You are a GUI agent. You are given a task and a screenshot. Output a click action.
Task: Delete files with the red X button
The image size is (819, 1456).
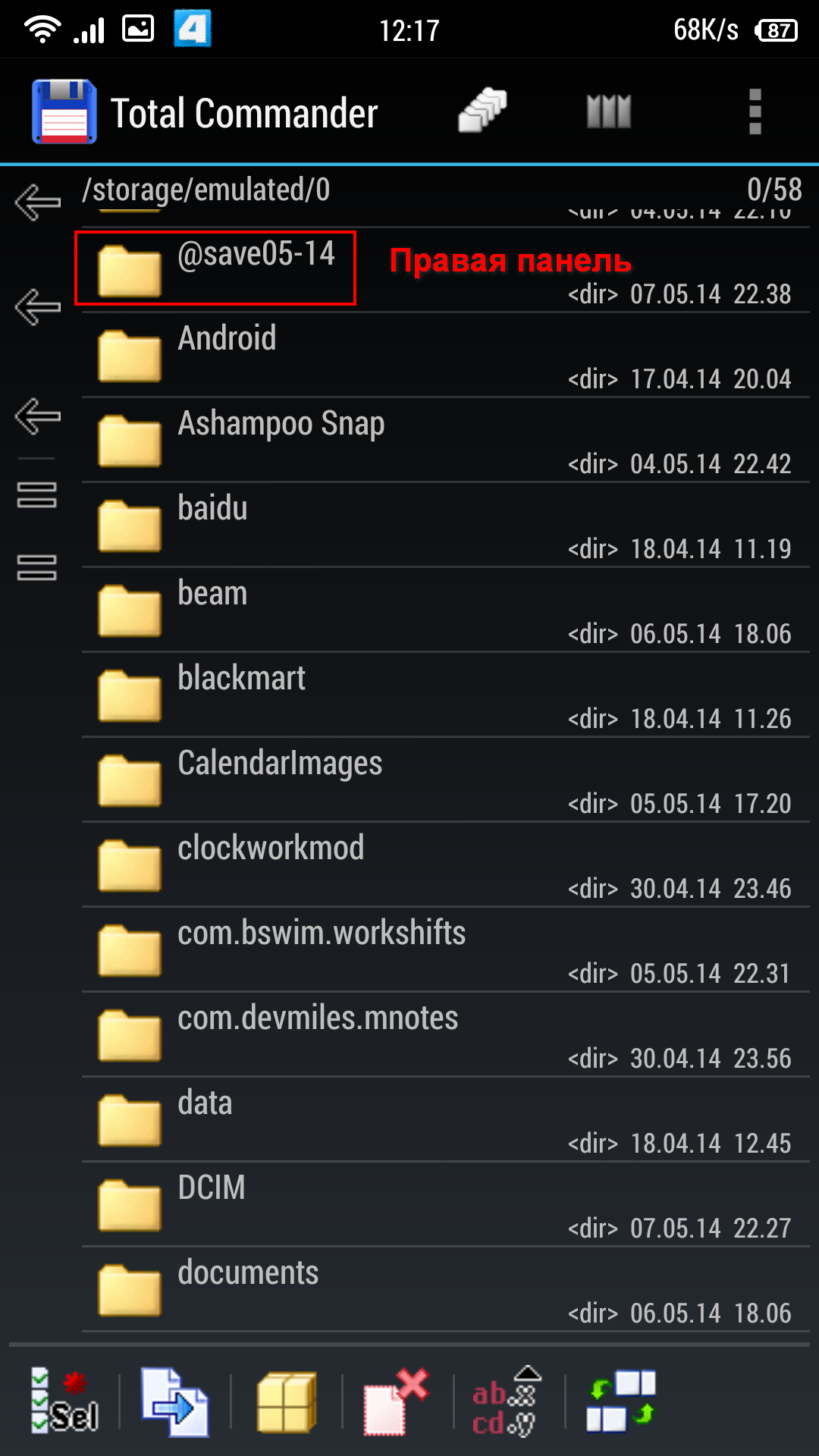pyautogui.click(x=397, y=1401)
